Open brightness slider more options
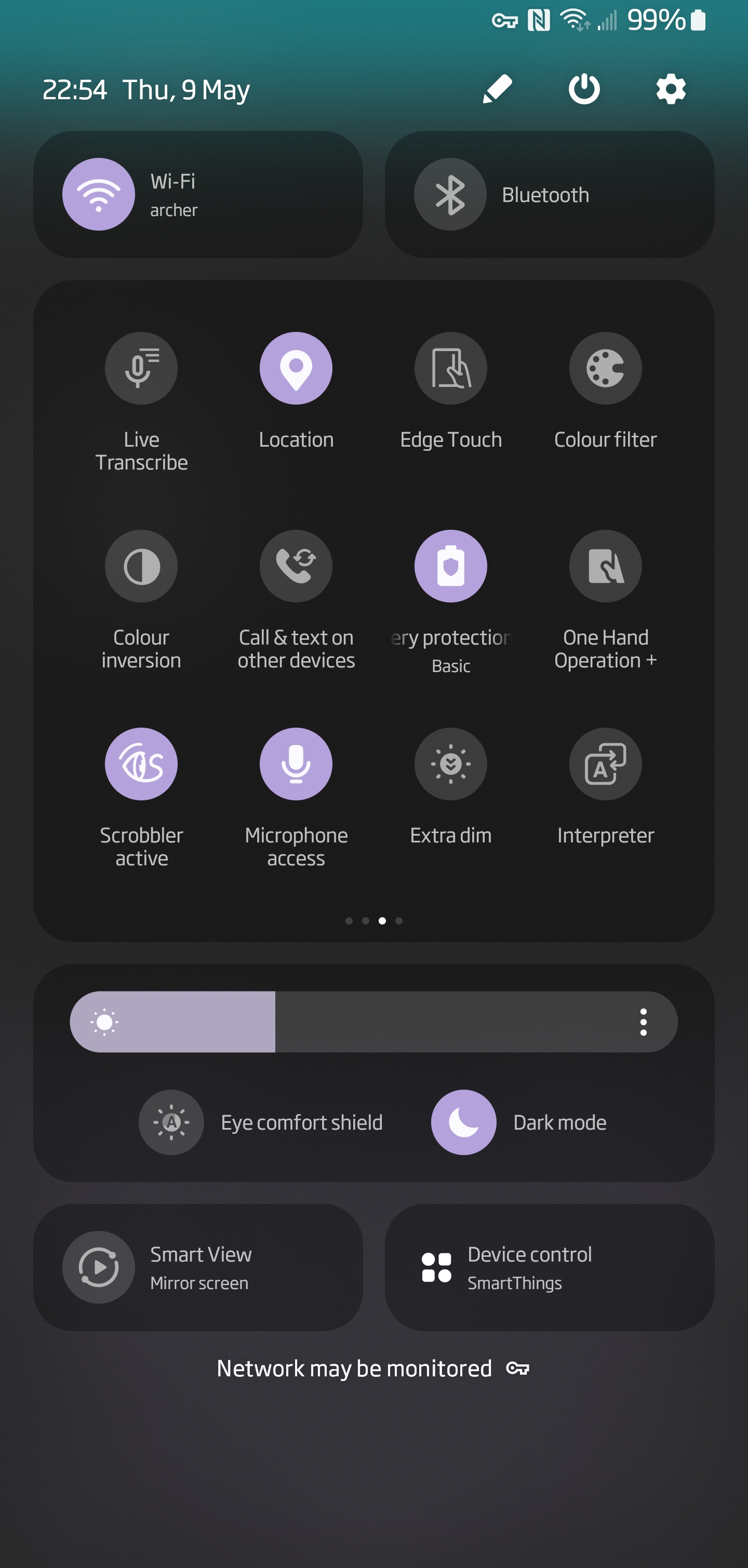This screenshot has height=1568, width=748. 643,1022
